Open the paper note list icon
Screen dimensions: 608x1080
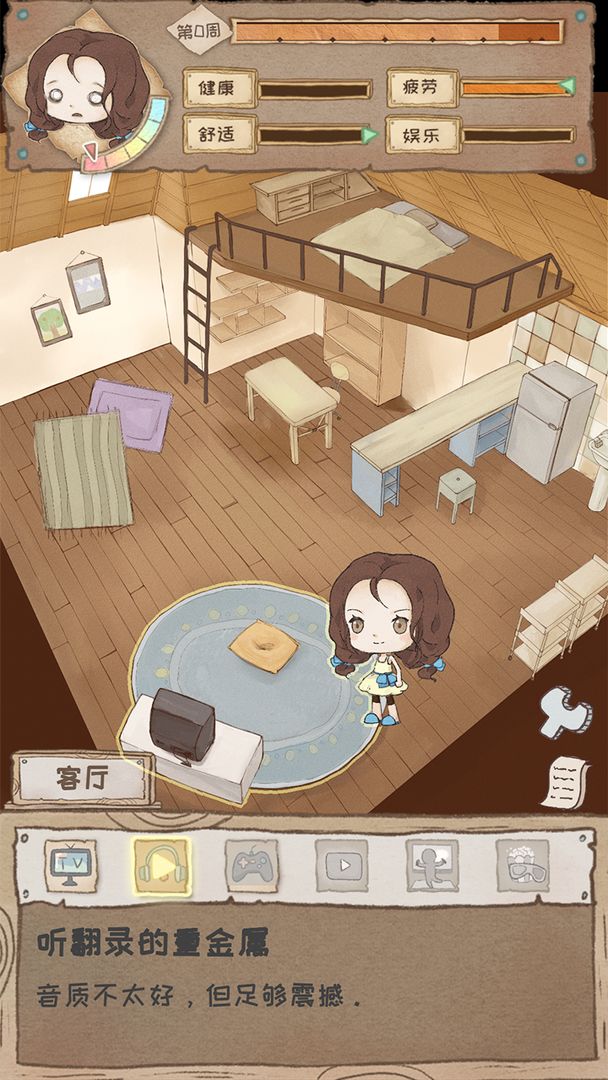click(565, 780)
